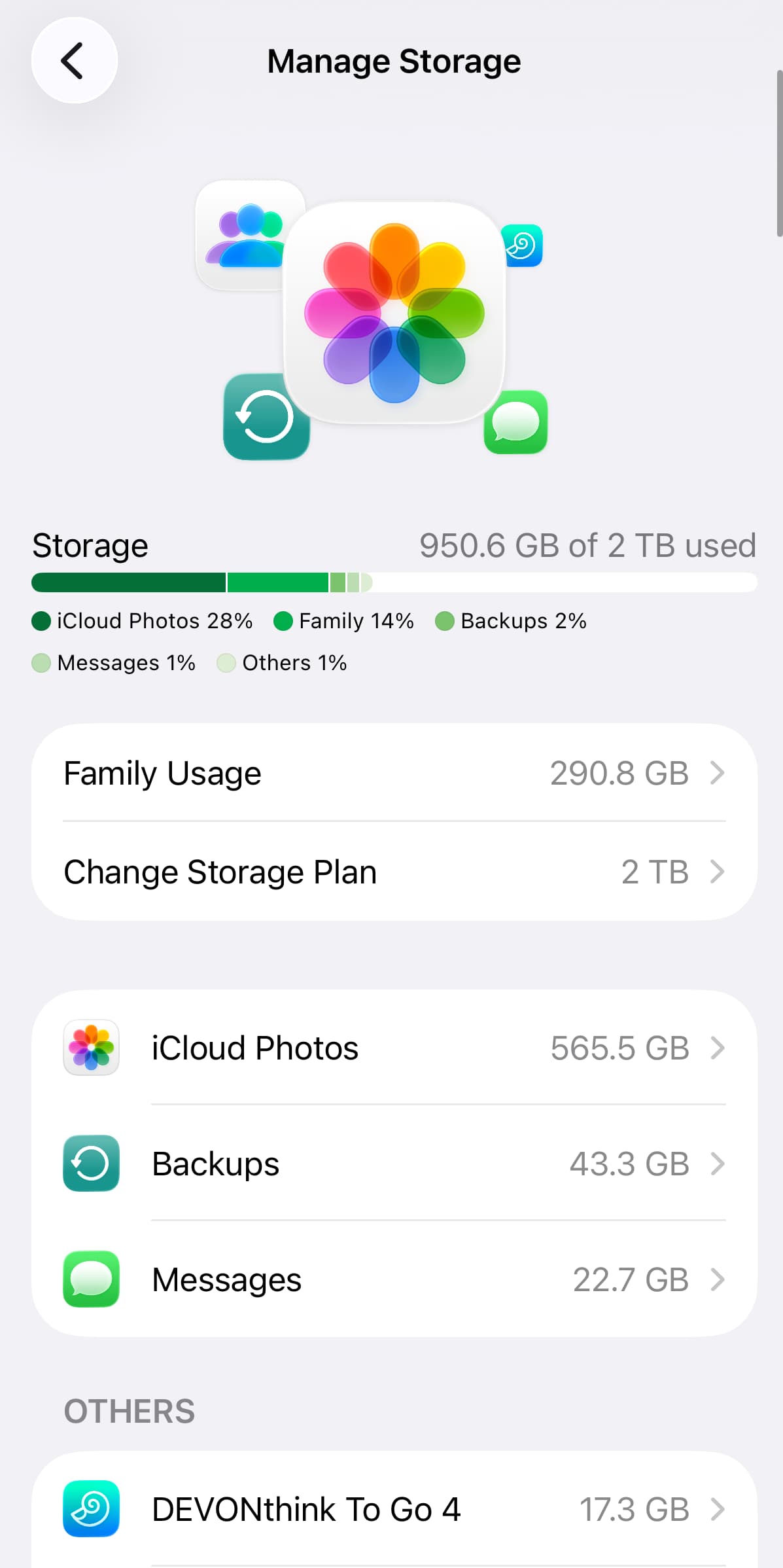
Task: Open DEVONthink To Go 4 storage
Action: pyautogui.click(x=394, y=1509)
